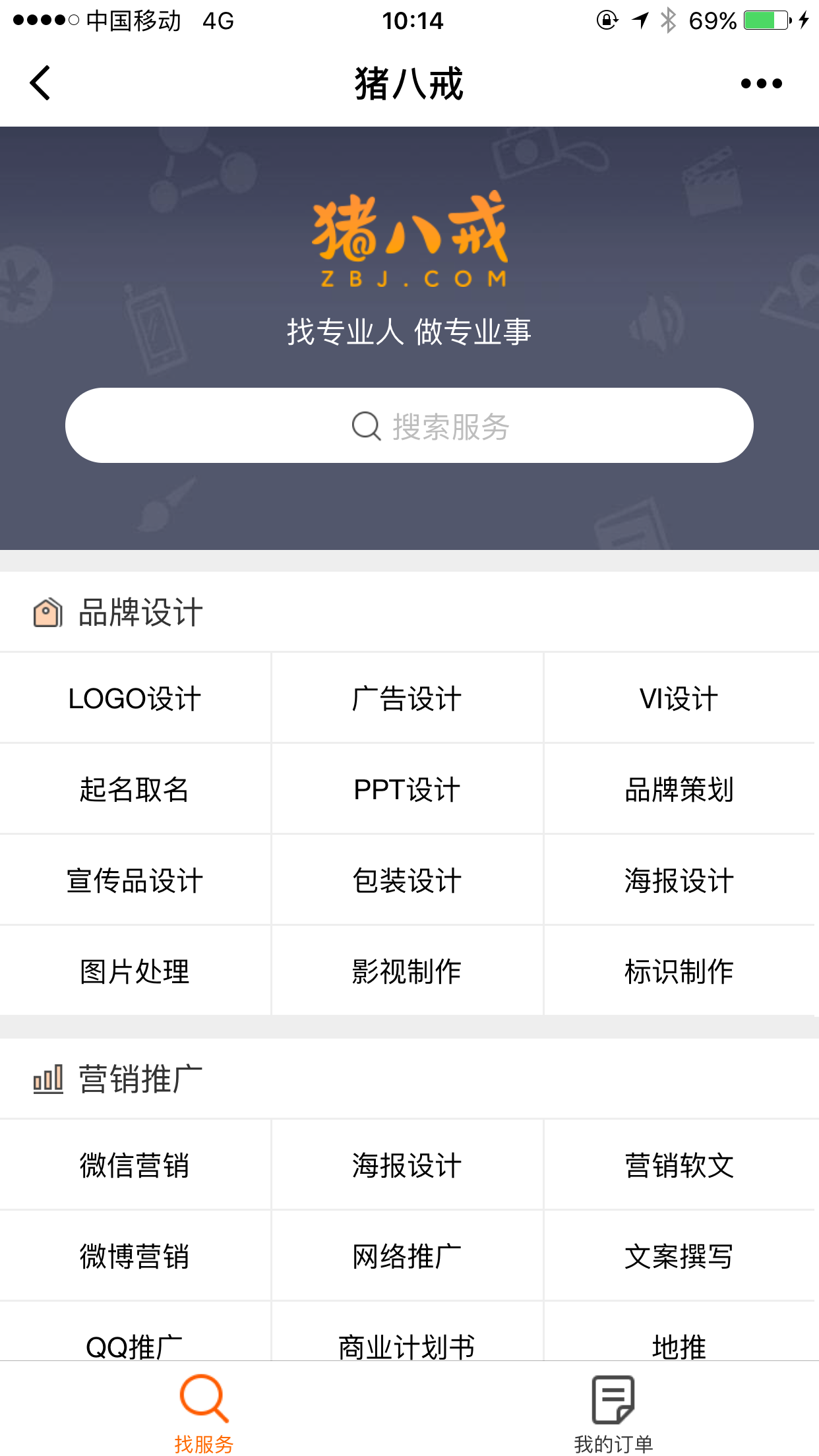The height and width of the screenshot is (1456, 819).
Task: Open 图片处理 service
Action: click(135, 971)
